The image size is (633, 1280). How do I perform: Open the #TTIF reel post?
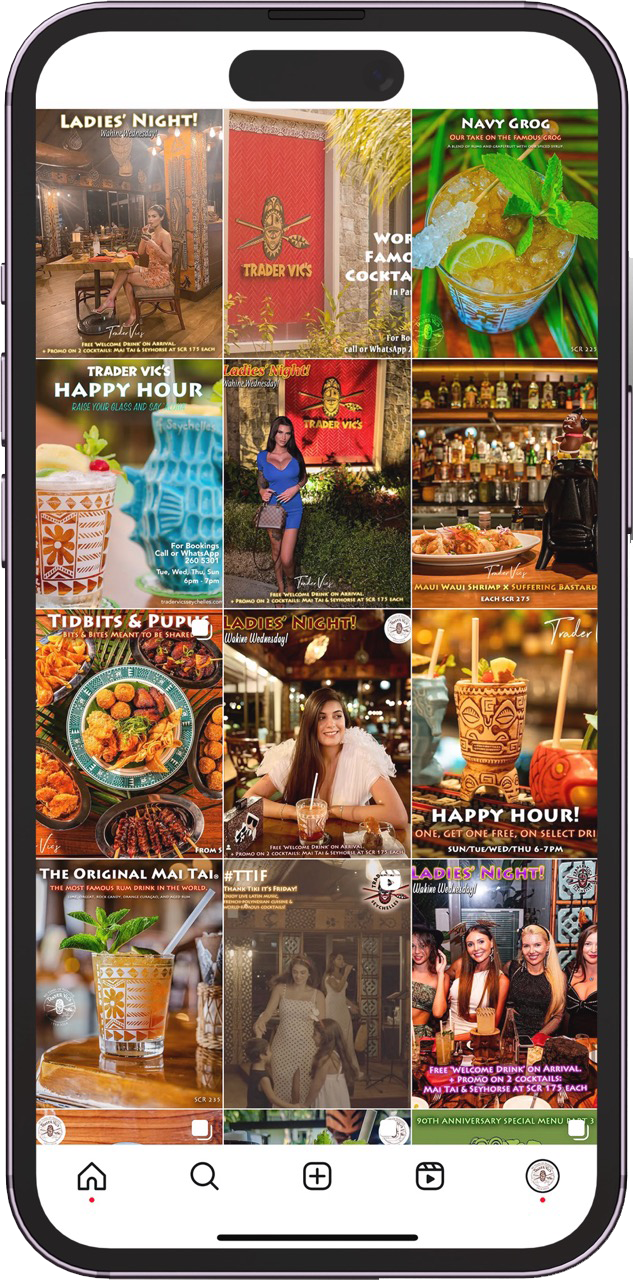click(317, 984)
